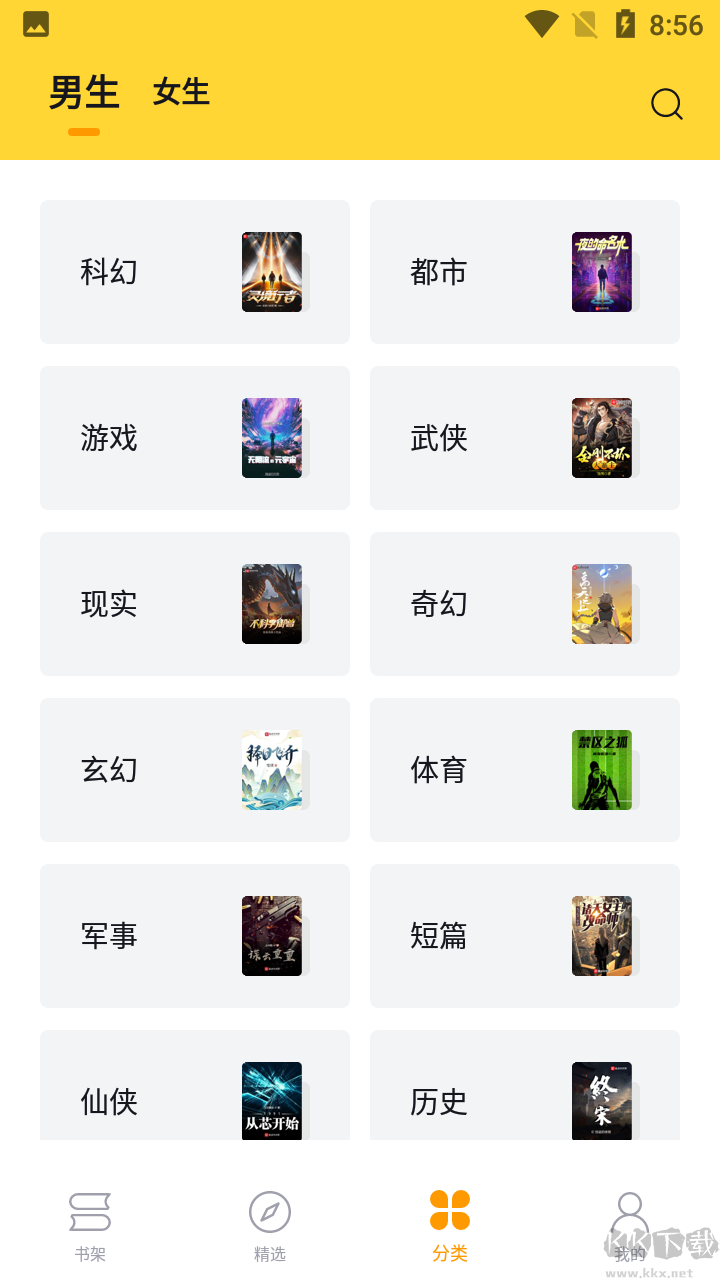The height and width of the screenshot is (1280, 720).
Task: Open the 我的 profile icon
Action: pyautogui.click(x=629, y=1210)
